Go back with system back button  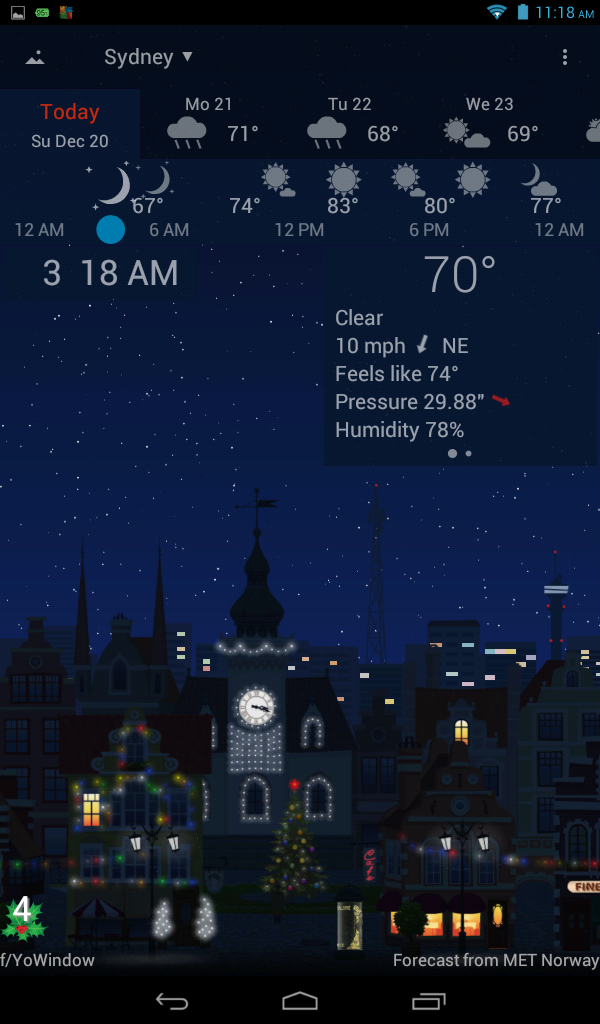tap(172, 1001)
